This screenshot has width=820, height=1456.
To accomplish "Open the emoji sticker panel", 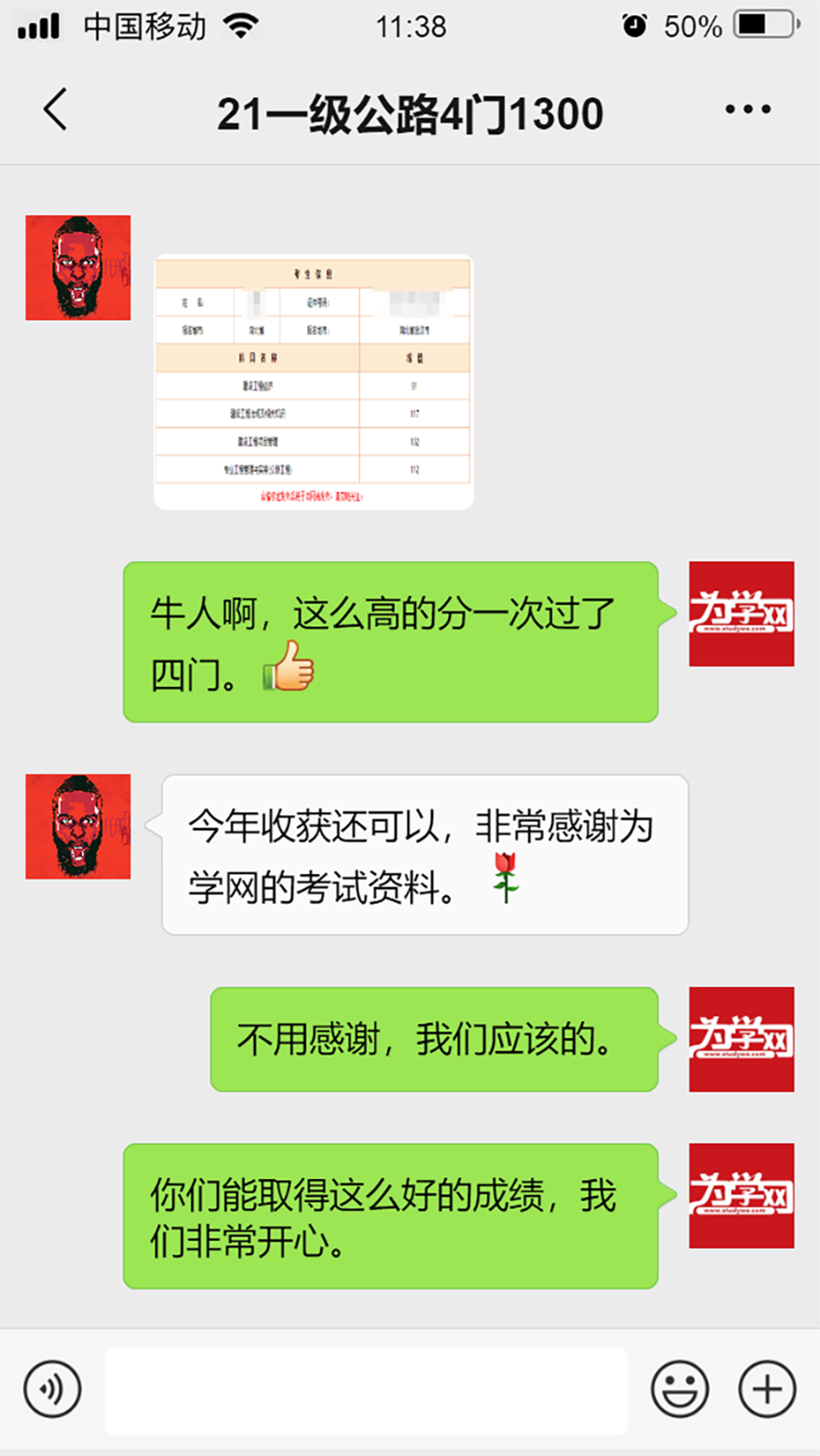I will tap(679, 1389).
